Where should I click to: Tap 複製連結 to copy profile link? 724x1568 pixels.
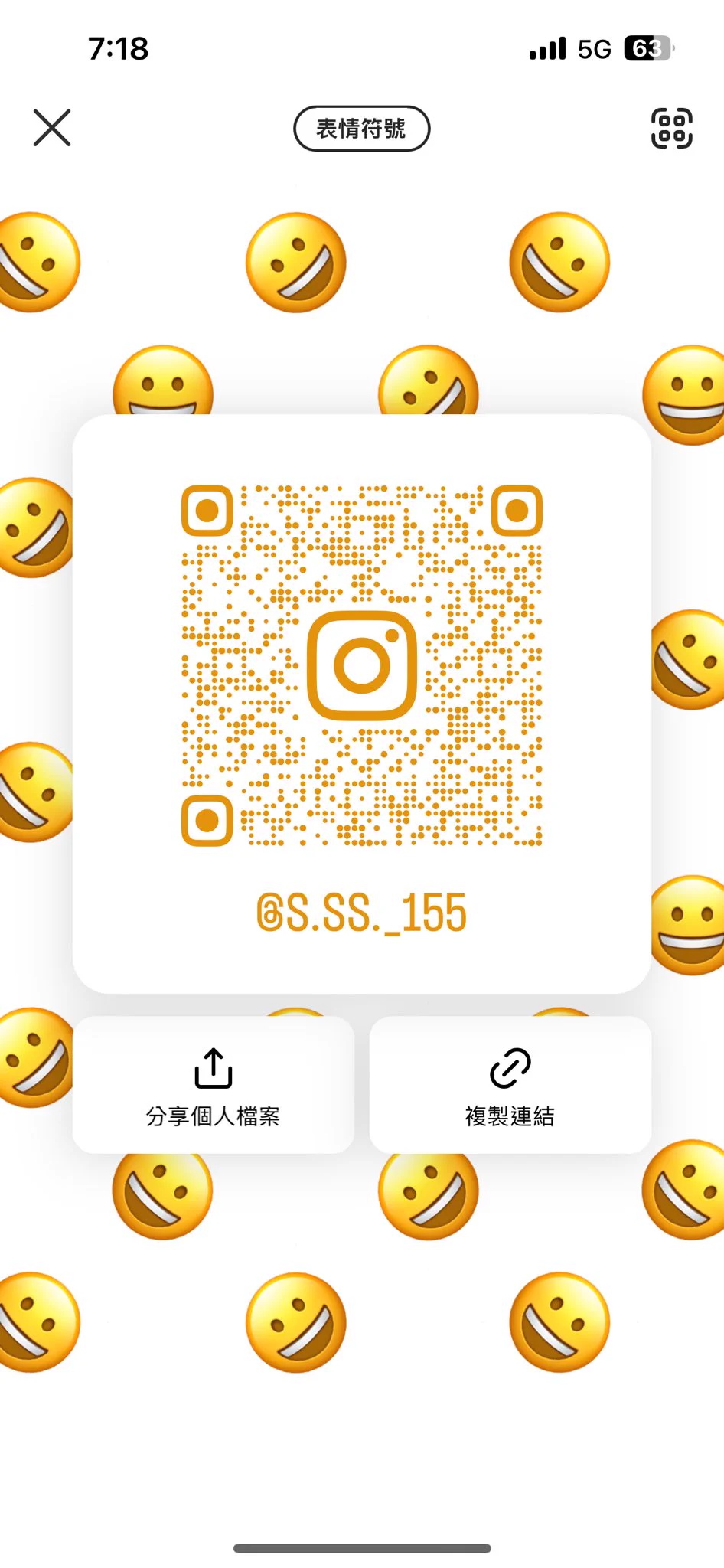coord(510,1084)
